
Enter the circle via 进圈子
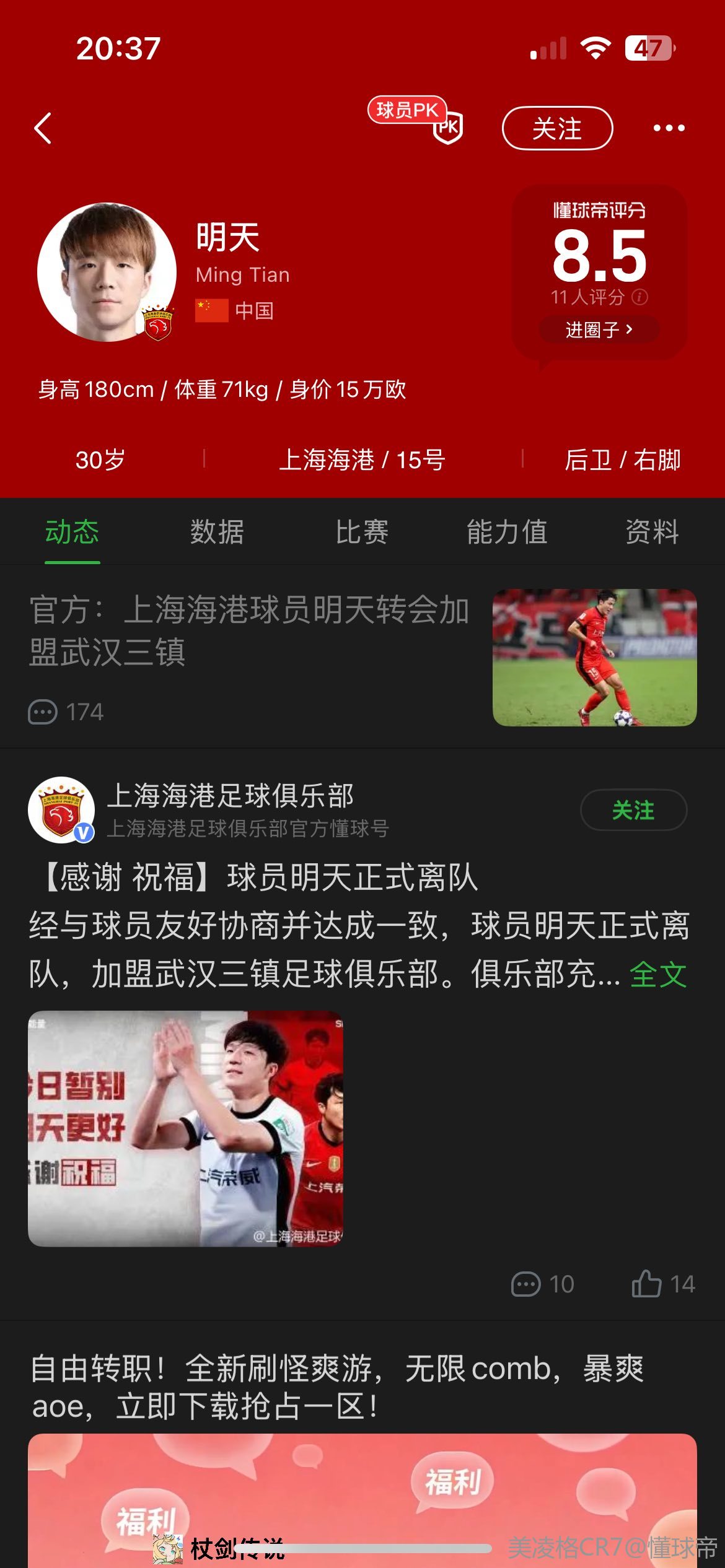coord(599,329)
